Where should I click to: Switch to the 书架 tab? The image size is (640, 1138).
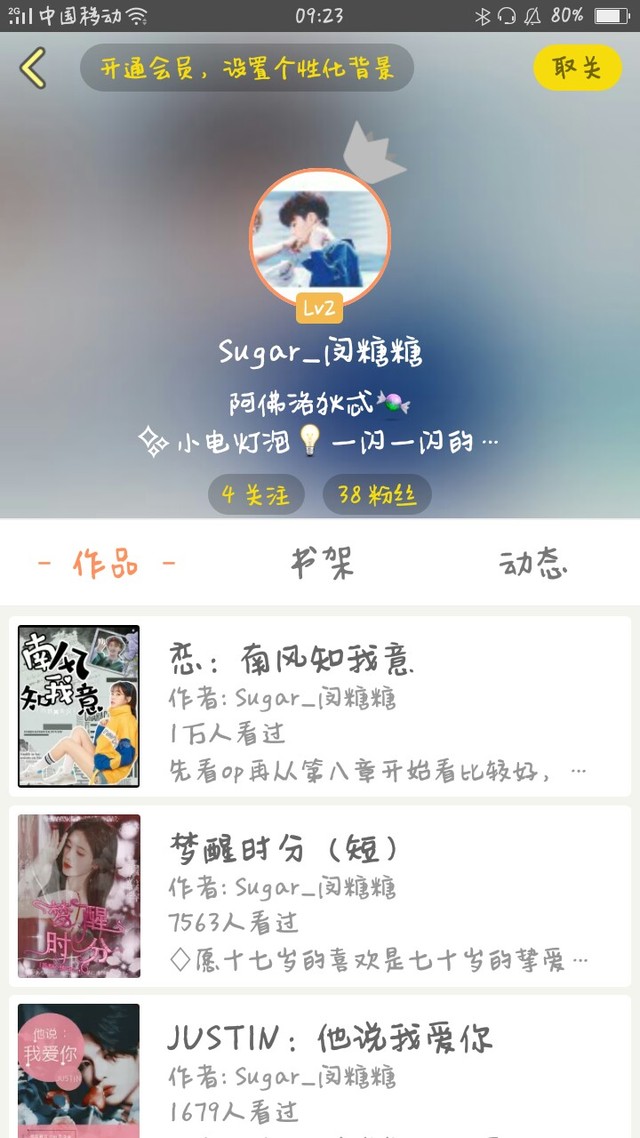[x=322, y=564]
